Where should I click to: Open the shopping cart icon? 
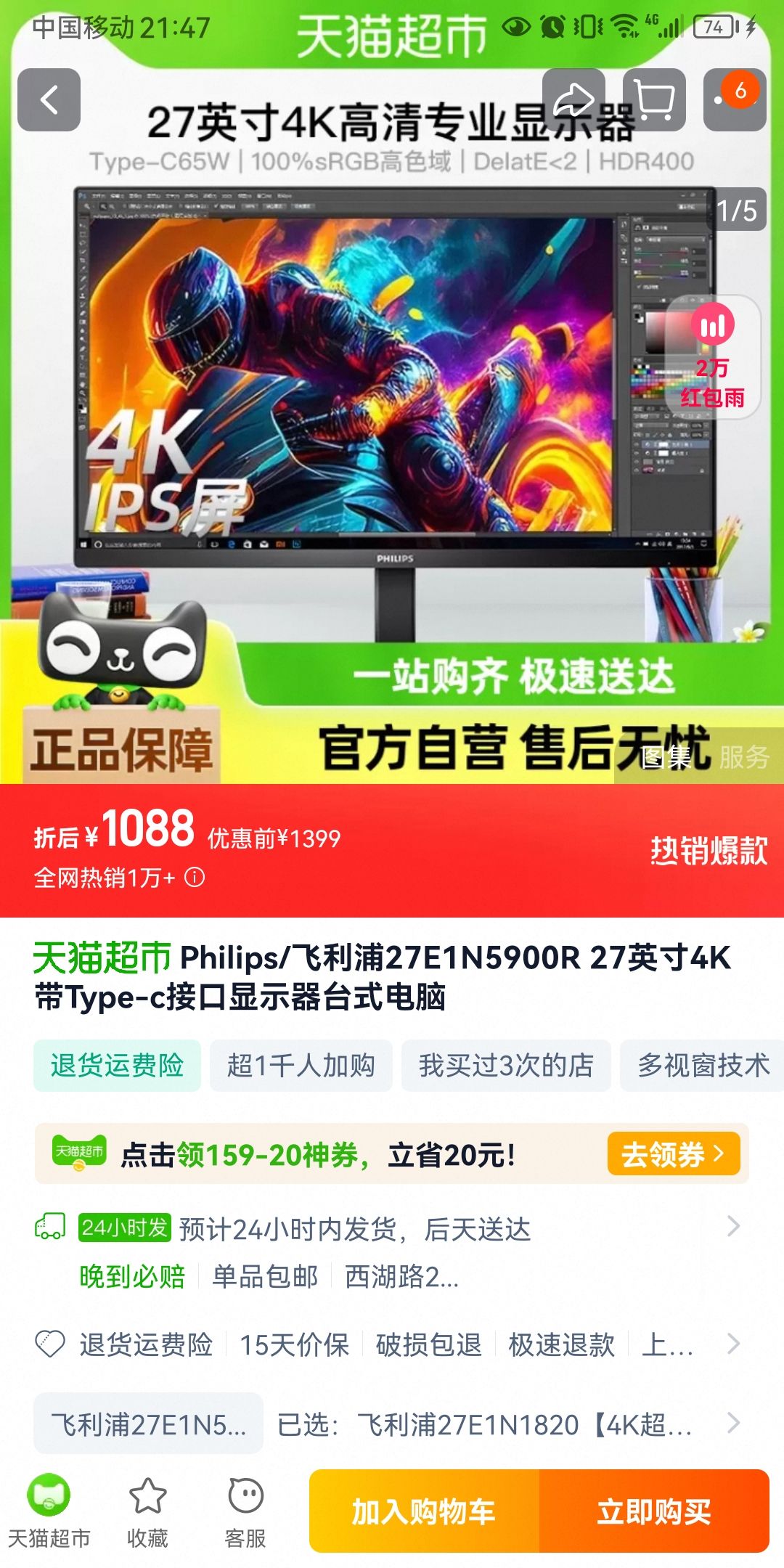click(x=654, y=100)
